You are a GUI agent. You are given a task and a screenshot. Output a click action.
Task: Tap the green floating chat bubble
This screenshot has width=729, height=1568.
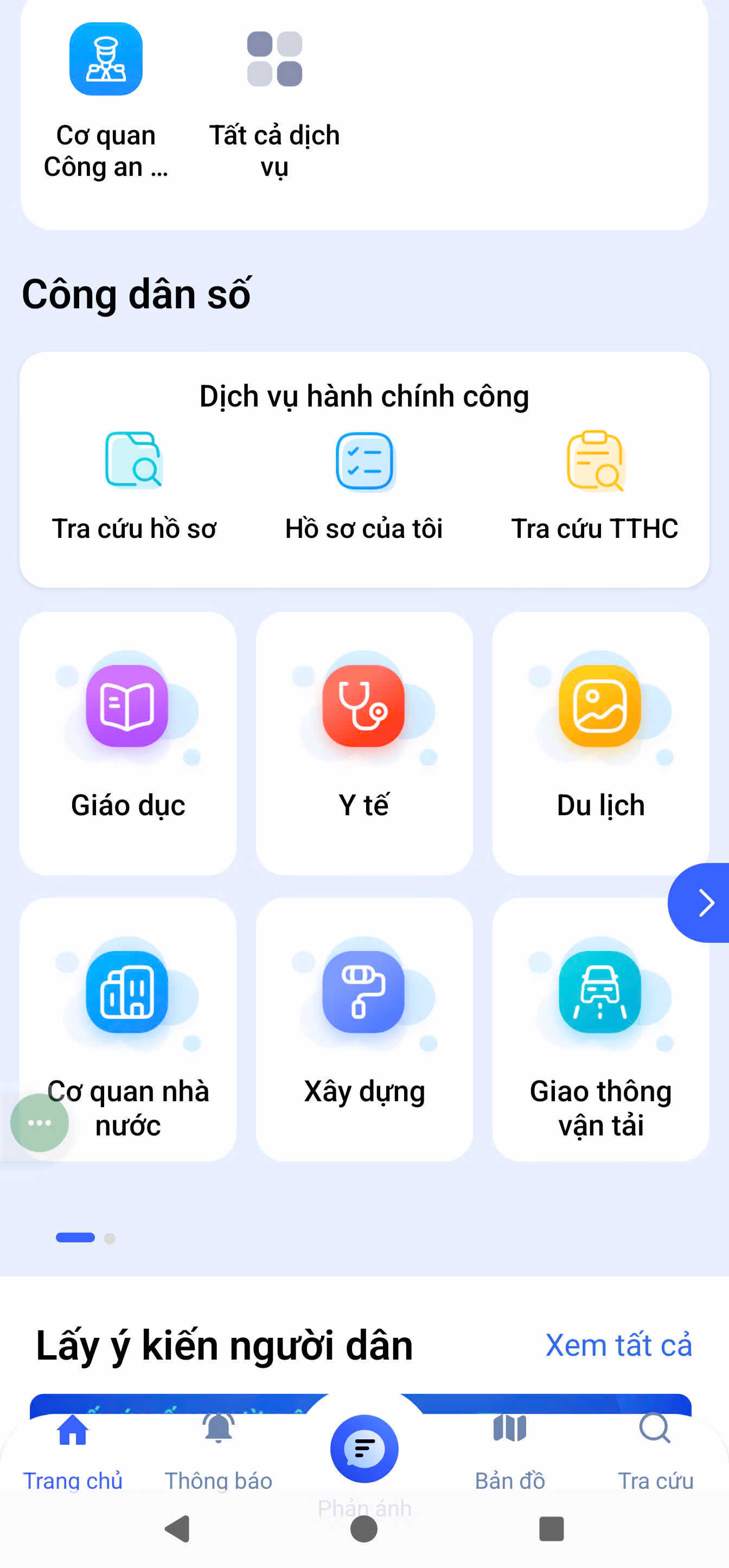40,1122
